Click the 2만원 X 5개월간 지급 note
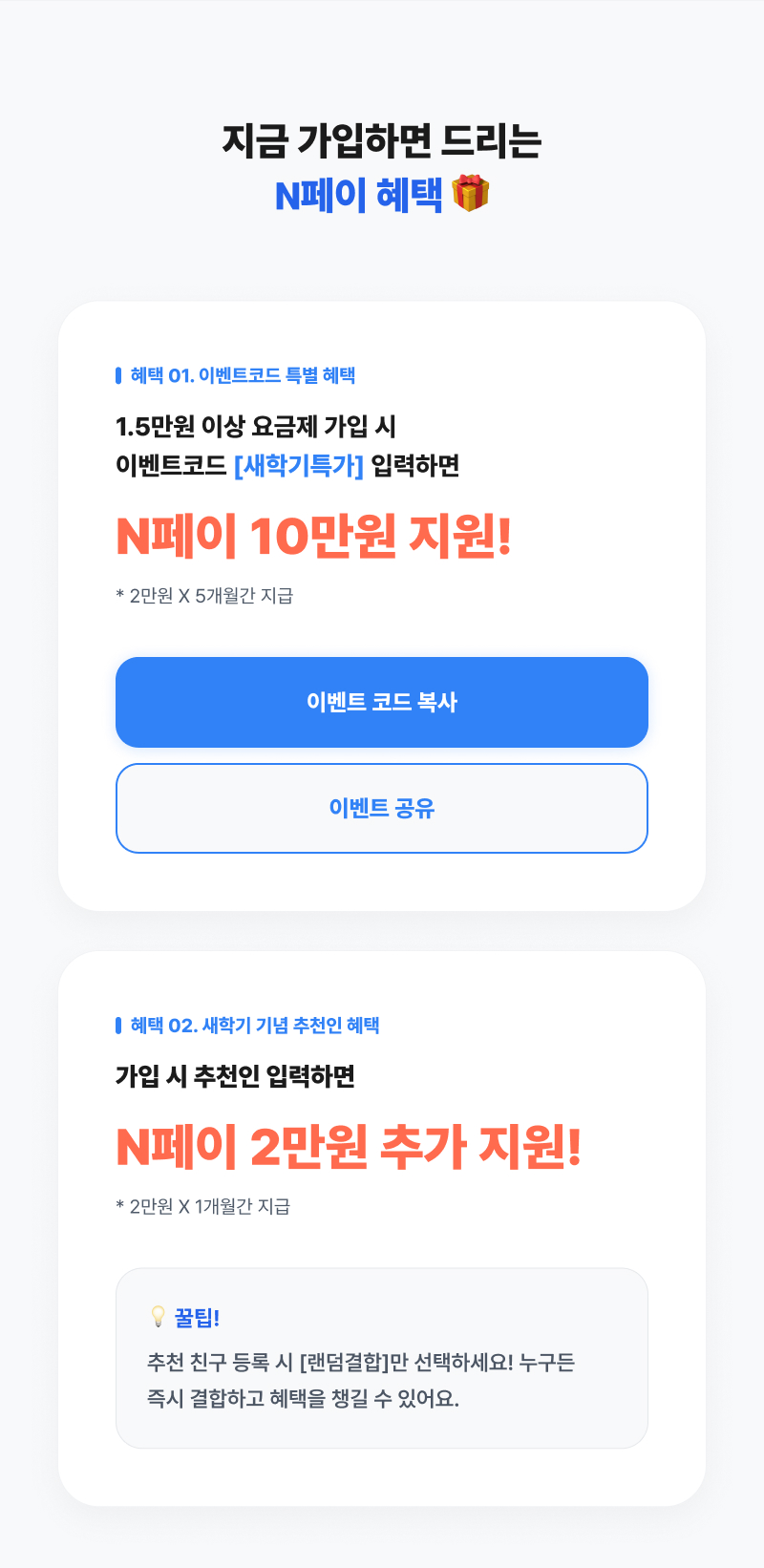This screenshot has height=1568, width=764. (x=205, y=596)
